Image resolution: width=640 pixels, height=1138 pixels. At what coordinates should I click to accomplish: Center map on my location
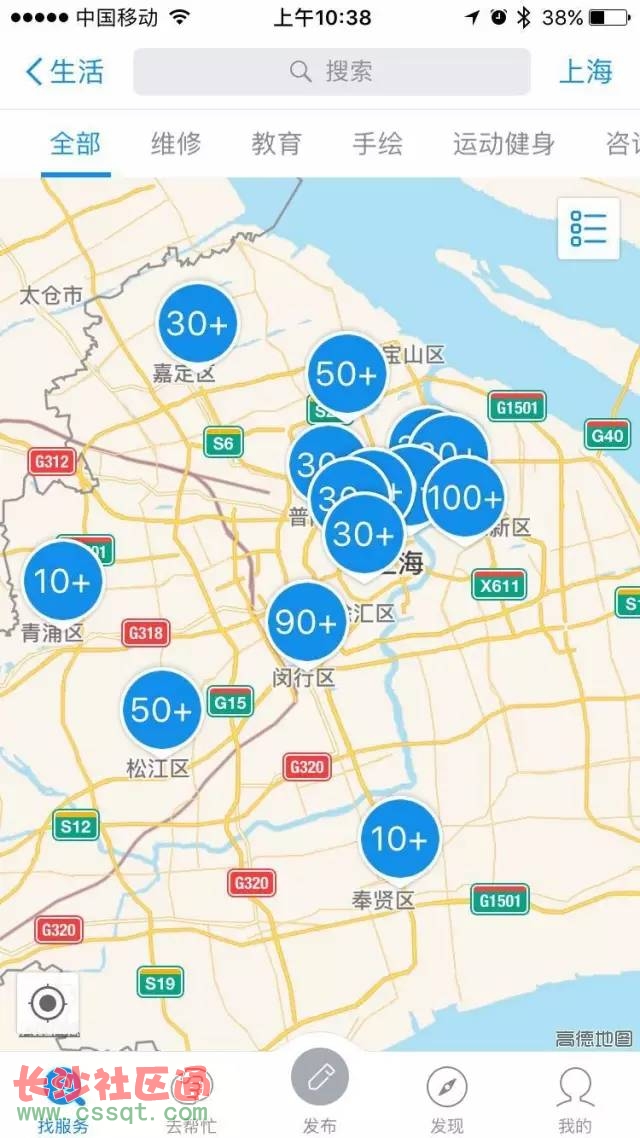(48, 1003)
